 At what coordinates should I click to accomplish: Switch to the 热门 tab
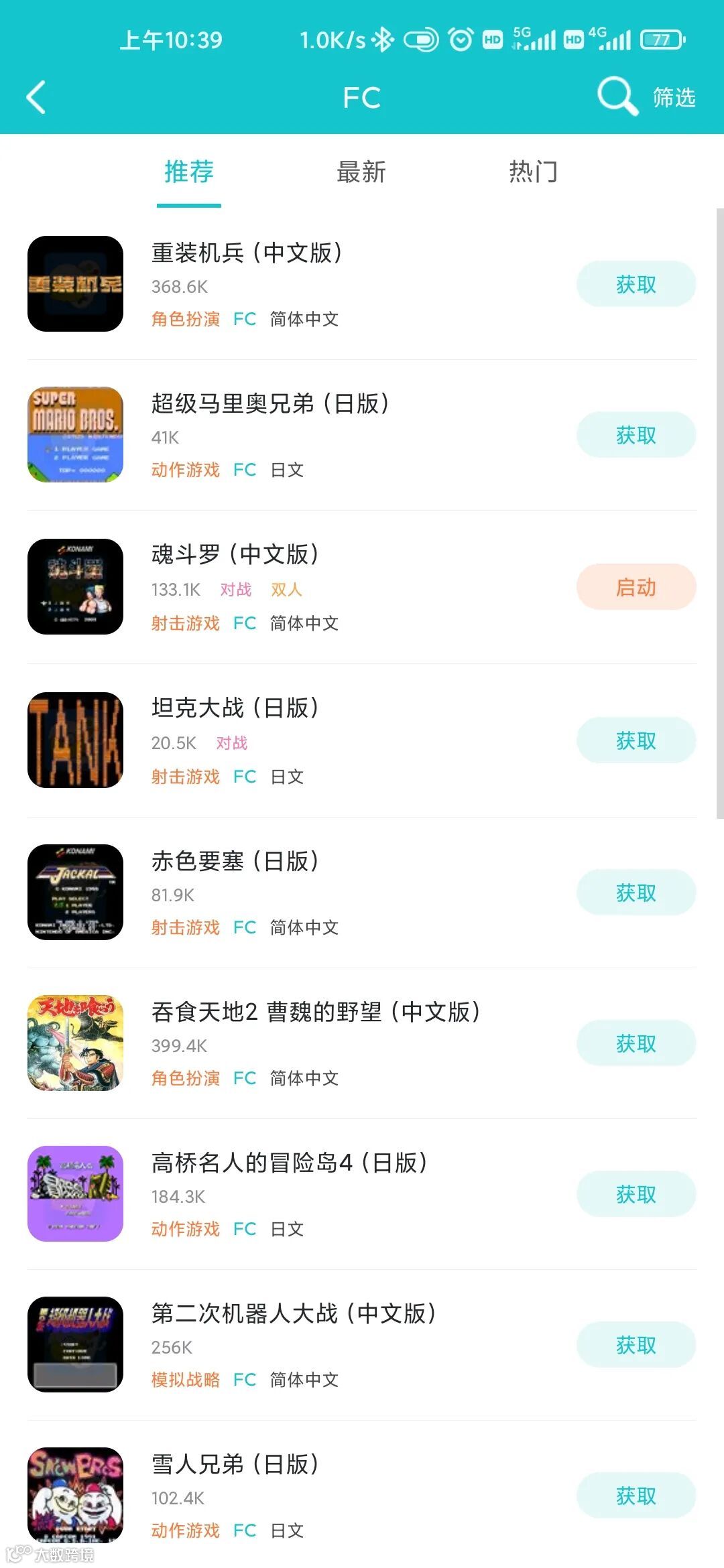click(x=533, y=172)
